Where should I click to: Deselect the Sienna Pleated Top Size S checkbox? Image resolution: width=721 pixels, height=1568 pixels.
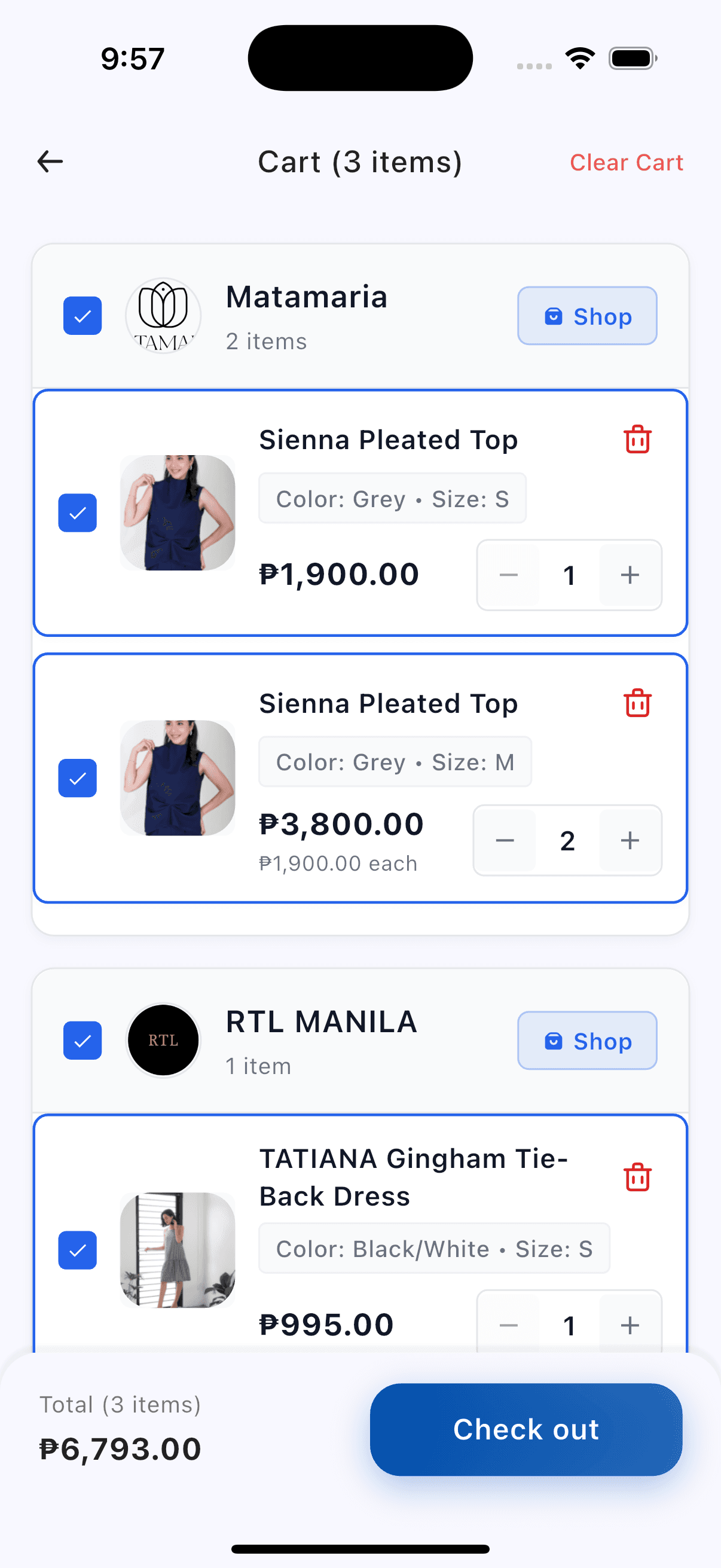coord(77,513)
